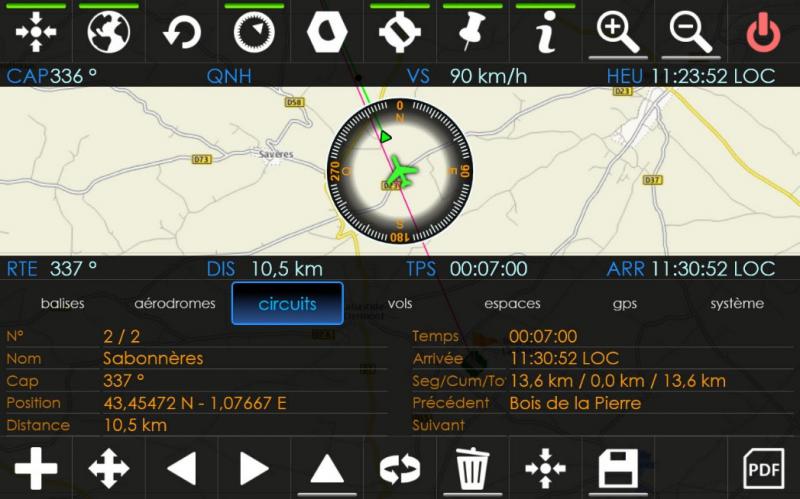Viewport: 800px width, 499px height.
Task: Switch to the balises tab
Action: [62, 304]
